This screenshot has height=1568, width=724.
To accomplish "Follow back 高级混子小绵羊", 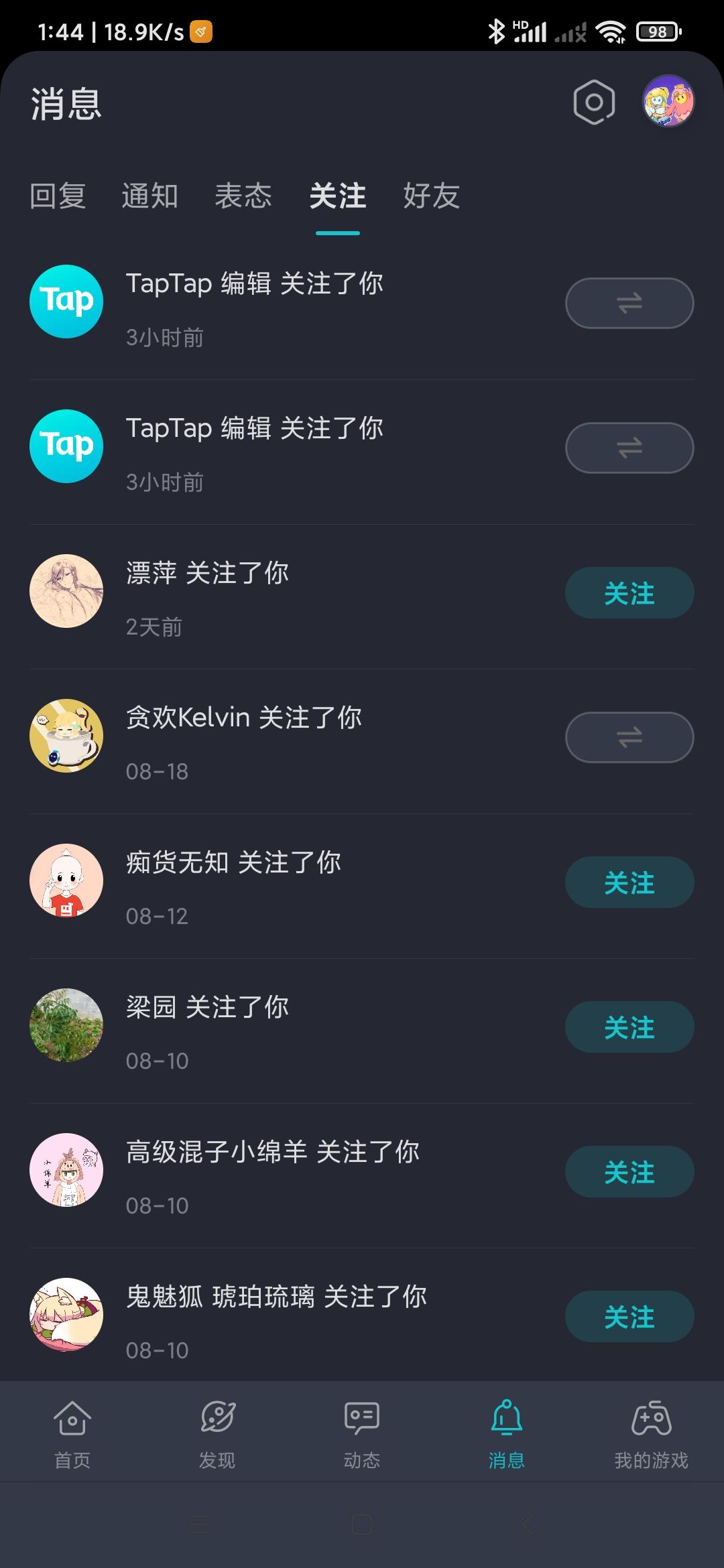I will pos(629,1172).
